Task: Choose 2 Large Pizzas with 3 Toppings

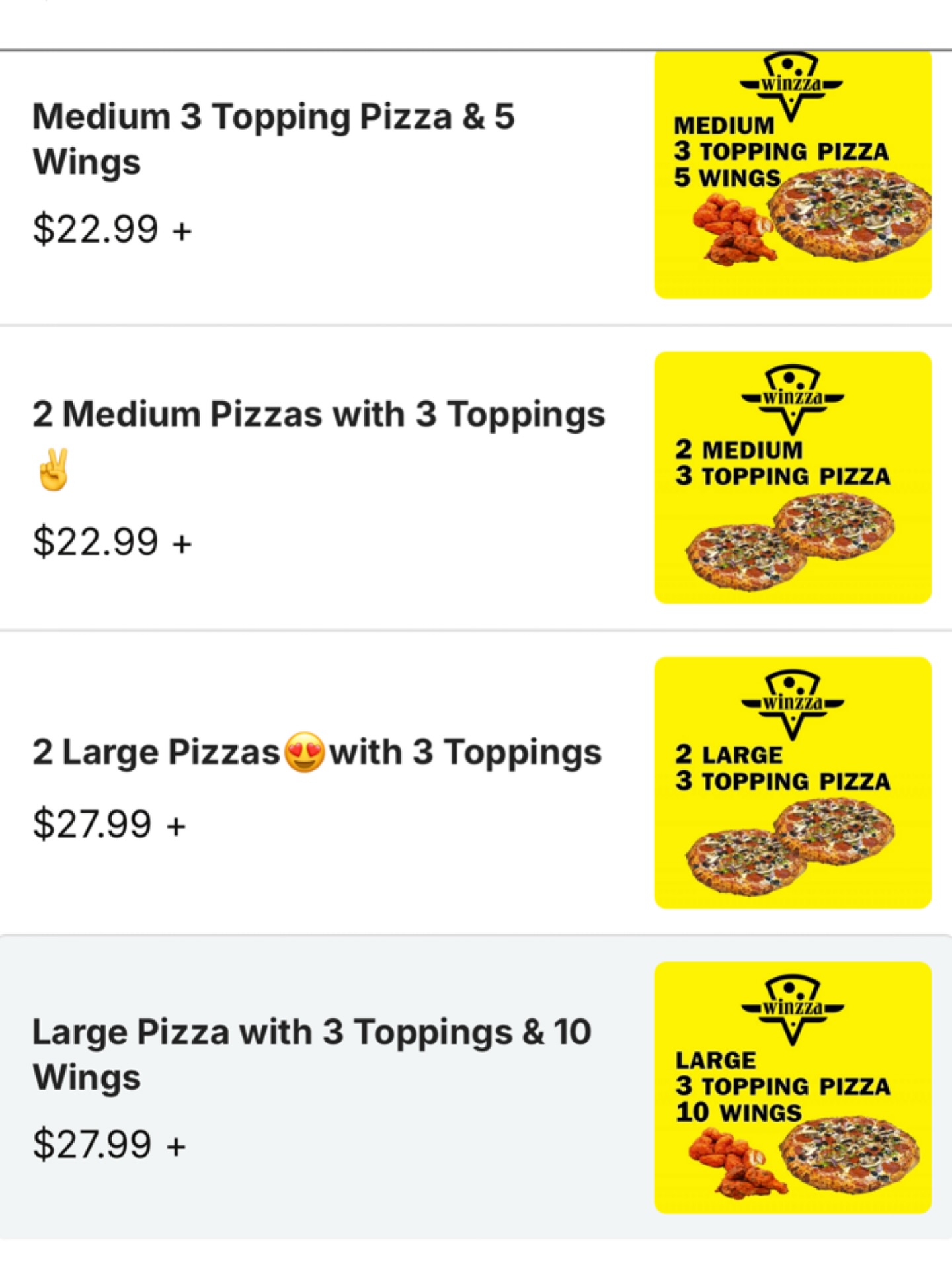Action: [317, 753]
